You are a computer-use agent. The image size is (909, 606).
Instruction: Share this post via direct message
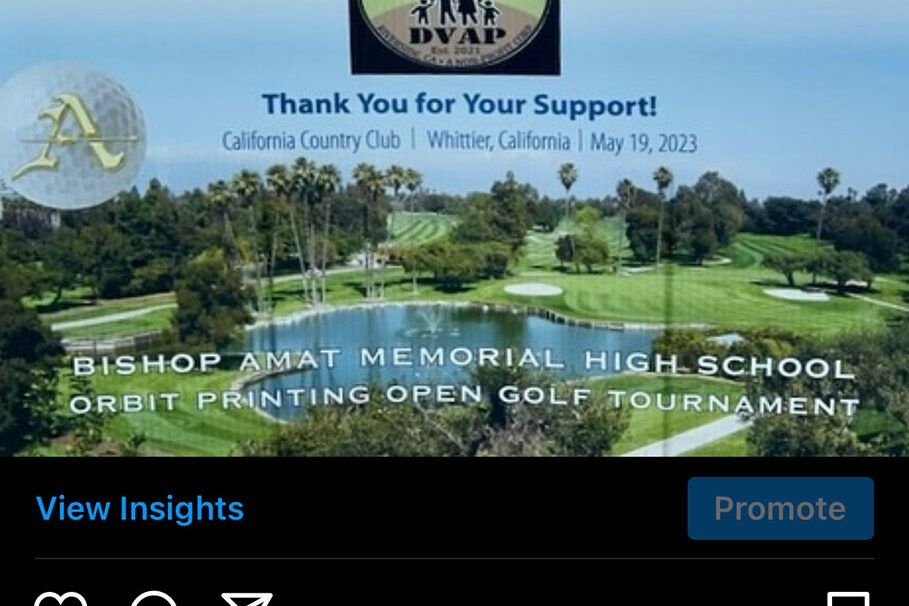246,599
